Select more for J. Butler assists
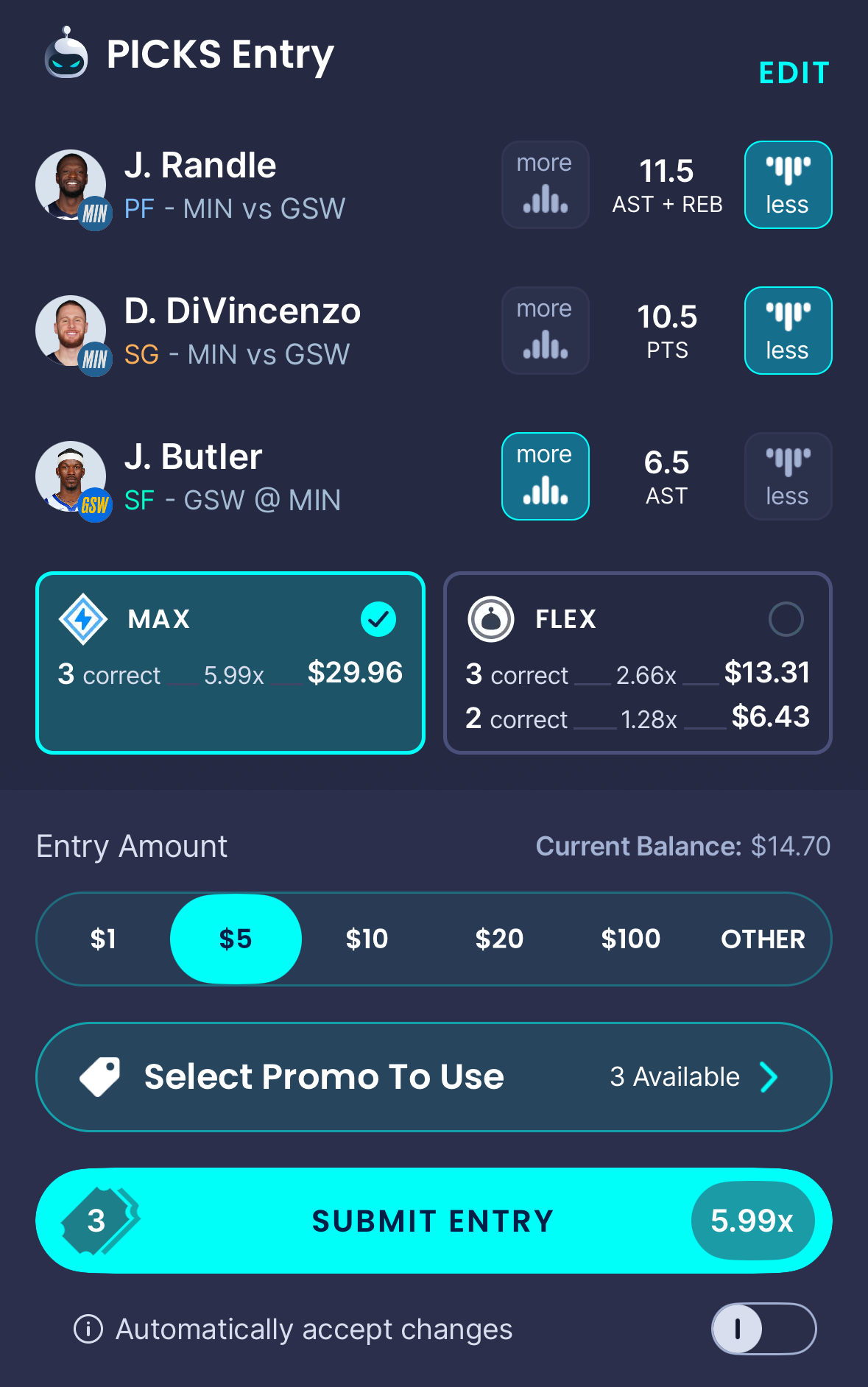The width and height of the screenshot is (868, 1387). 545,476
